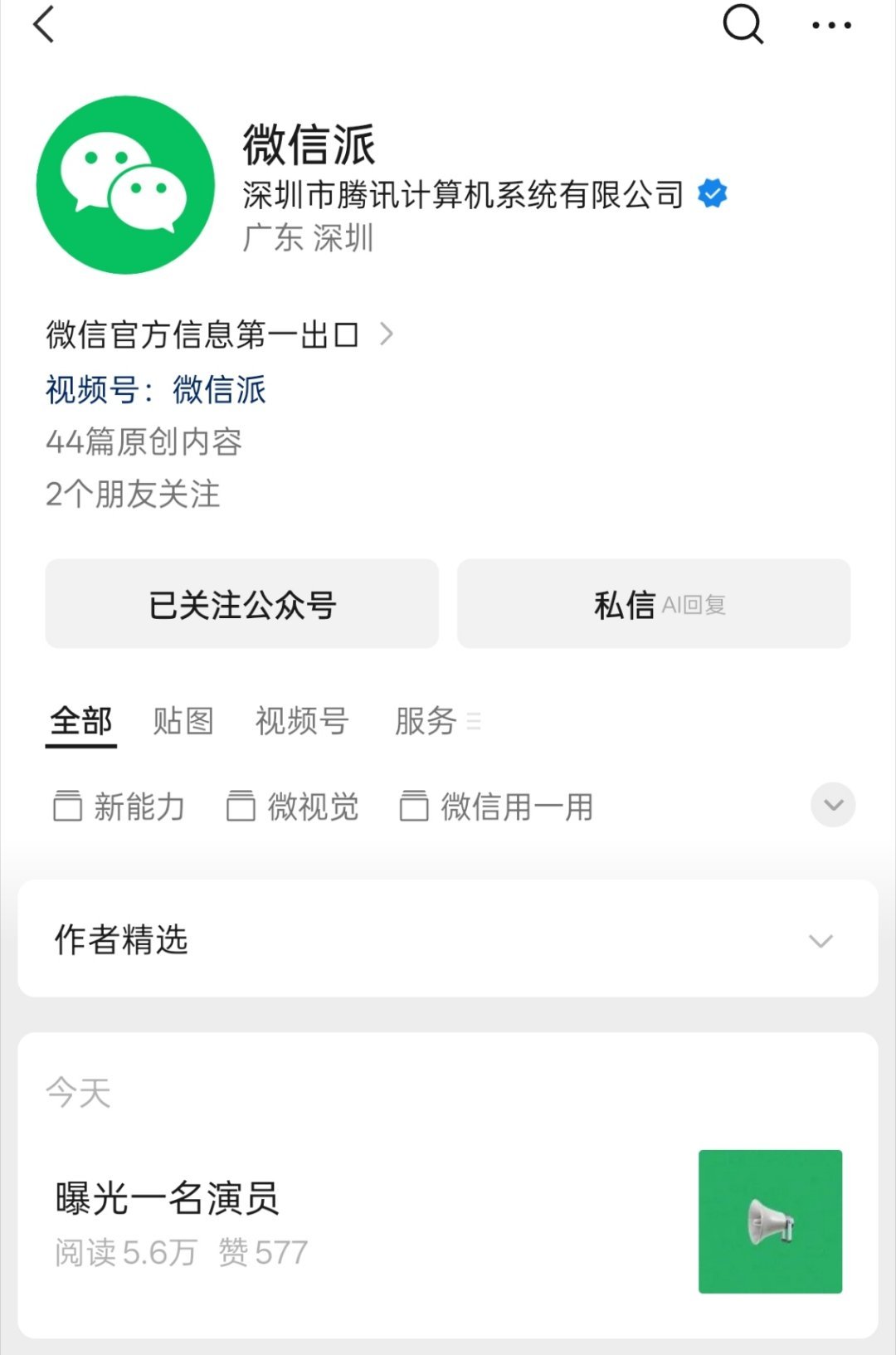
Task: Expand more albums with the down chevron
Action: pyautogui.click(x=832, y=805)
